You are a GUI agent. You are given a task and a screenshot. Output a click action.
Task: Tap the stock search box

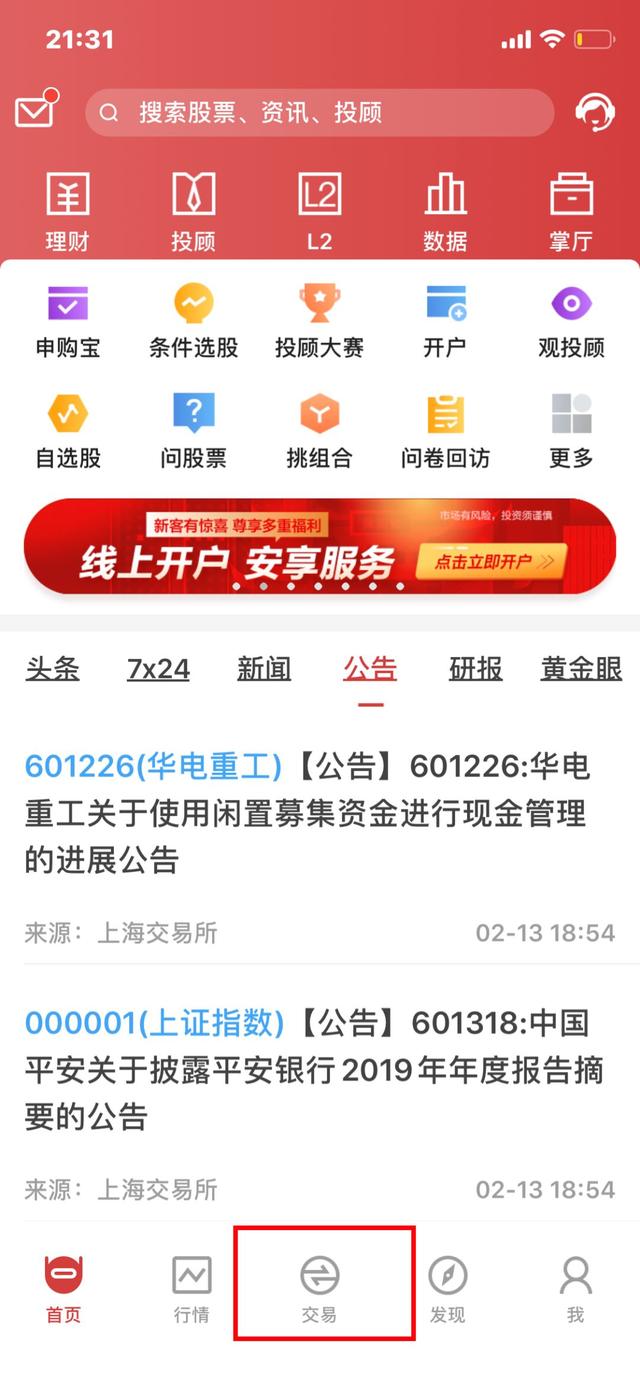coord(320,112)
